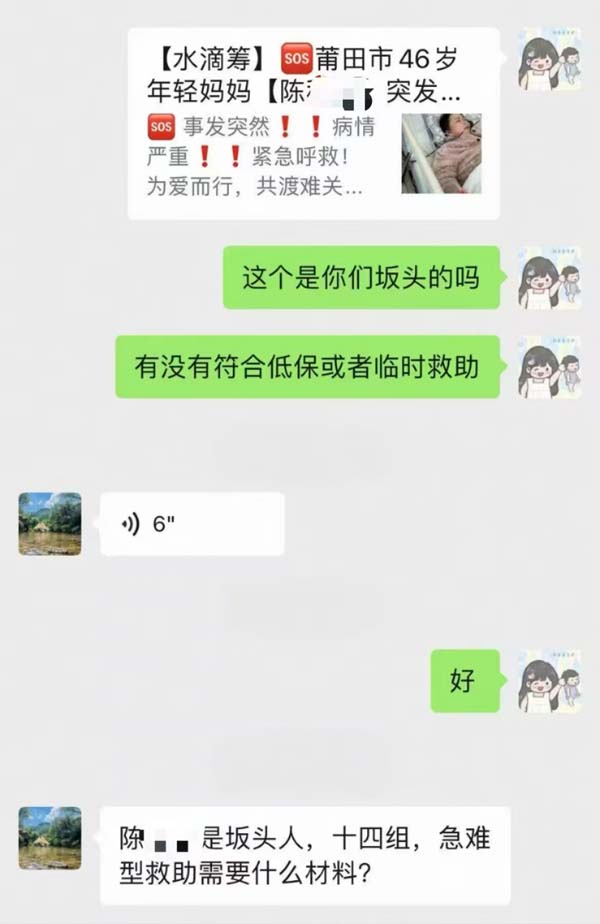Viewport: 600px width, 924px height.
Task: Tap the landscape avatar beside the 急难型救助 message
Action: (x=50, y=838)
